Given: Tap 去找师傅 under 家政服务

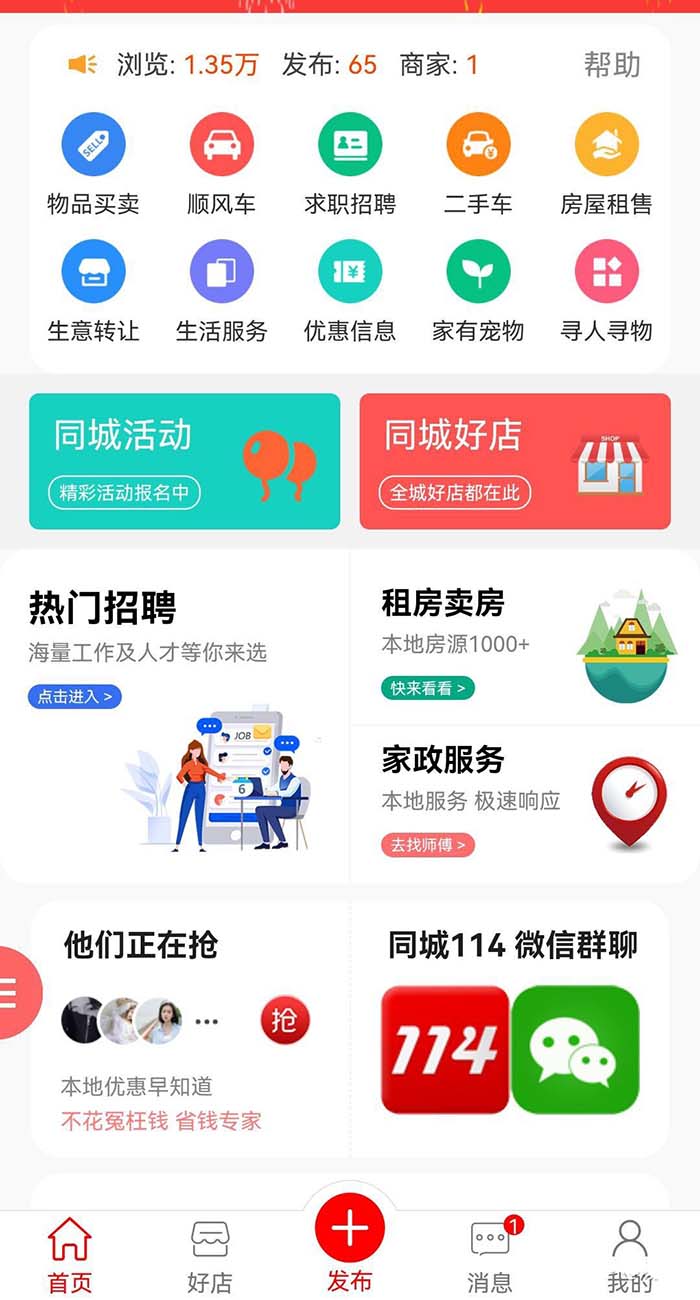Looking at the screenshot, I should pyautogui.click(x=428, y=845).
